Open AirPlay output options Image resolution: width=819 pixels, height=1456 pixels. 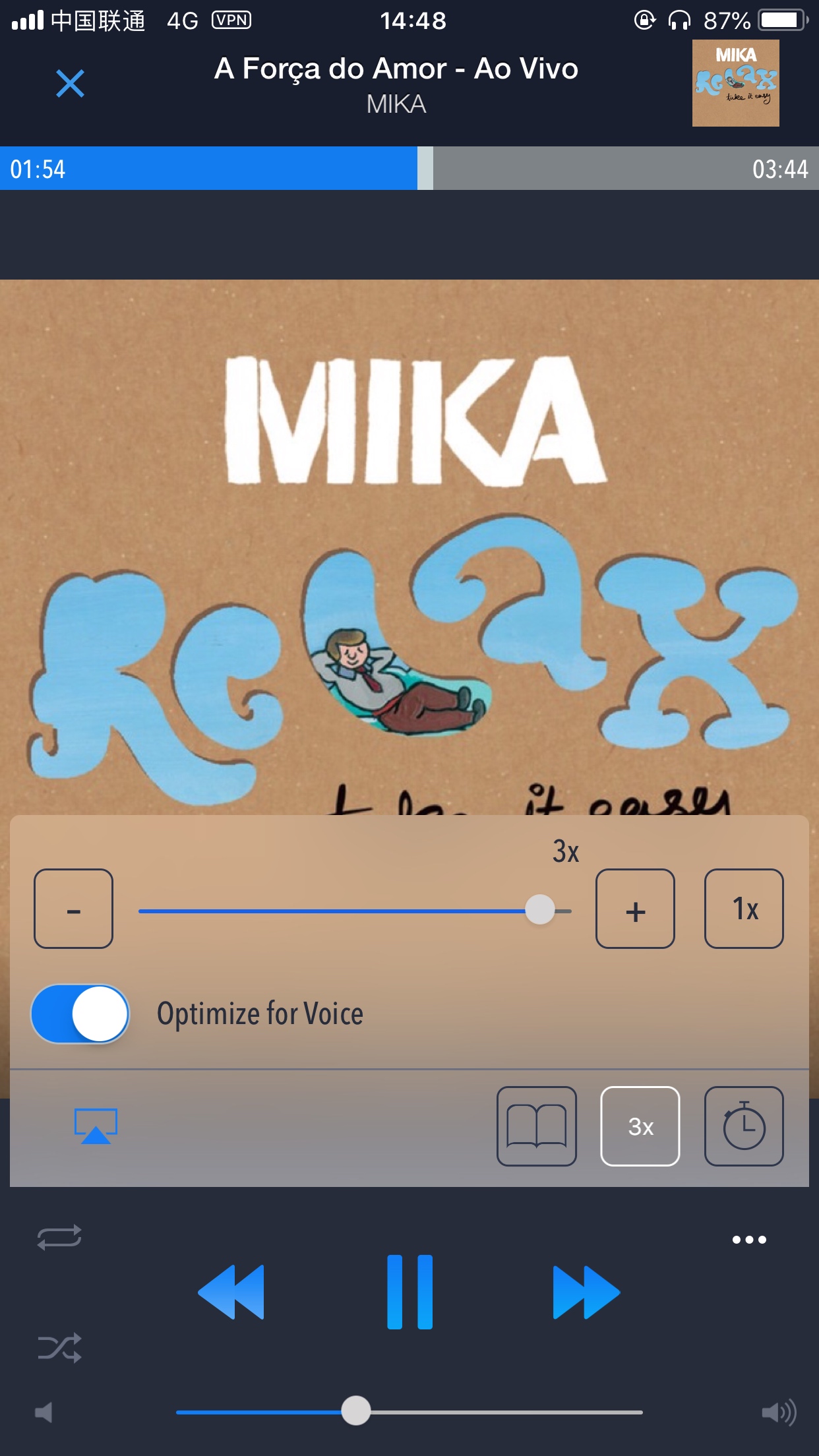[x=96, y=1126]
